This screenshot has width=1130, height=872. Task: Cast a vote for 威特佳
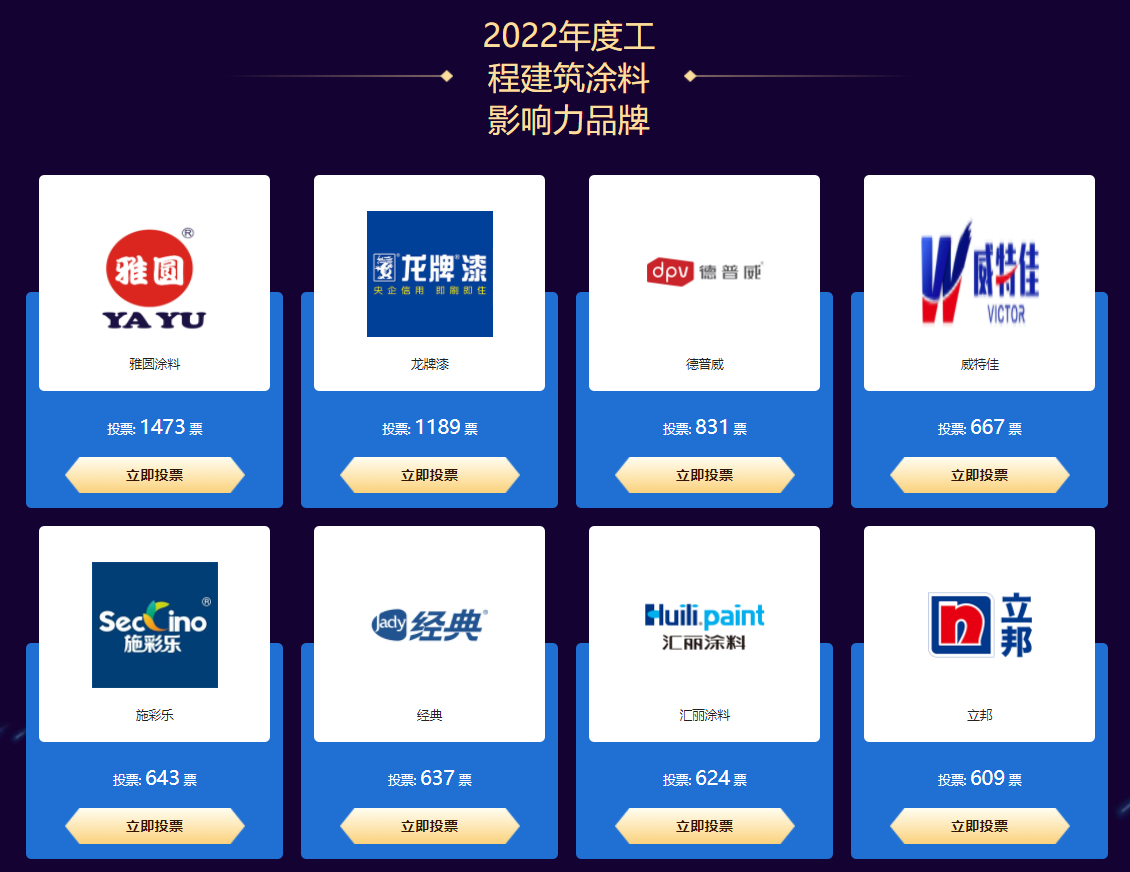tap(979, 475)
